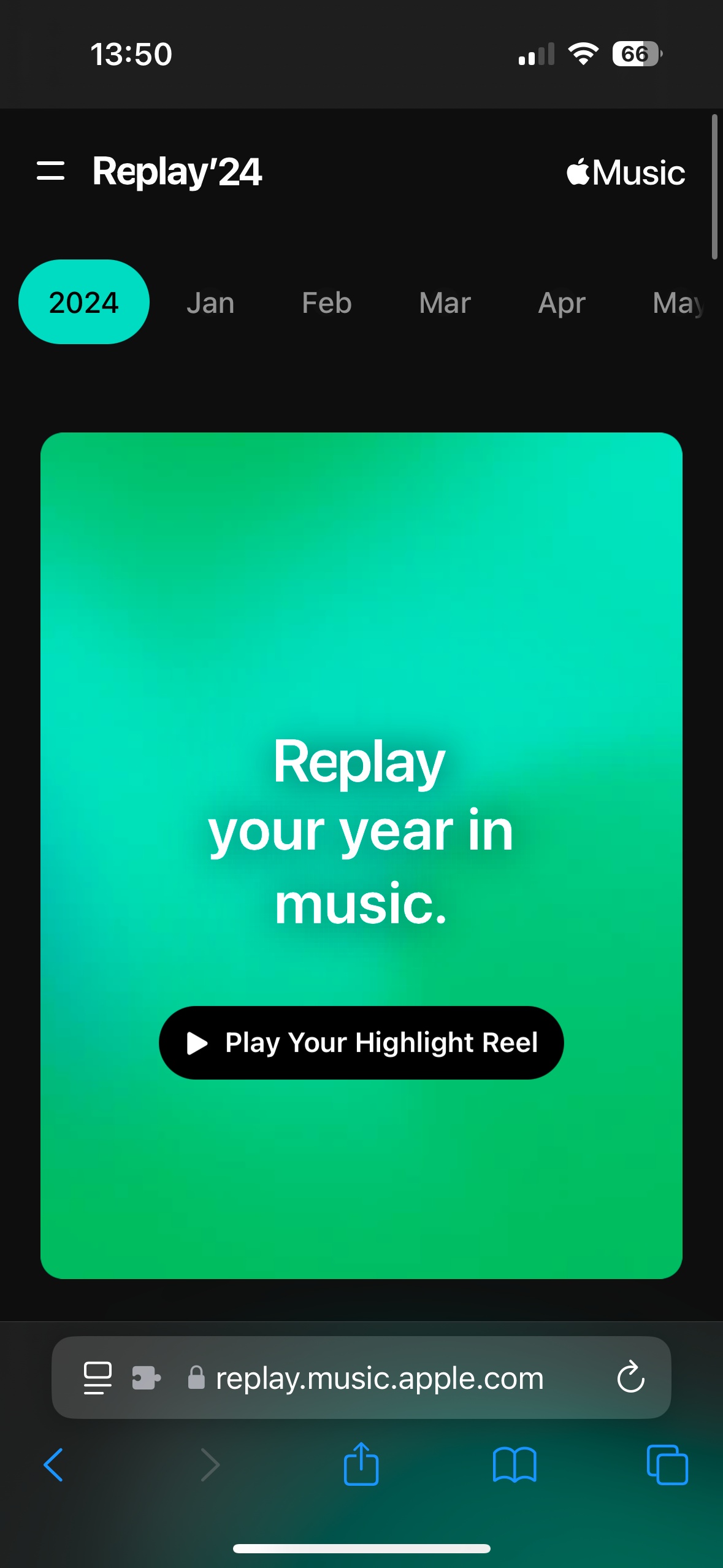Image resolution: width=723 pixels, height=1568 pixels.
Task: Play Your Highlight Reel
Action: (361, 1043)
